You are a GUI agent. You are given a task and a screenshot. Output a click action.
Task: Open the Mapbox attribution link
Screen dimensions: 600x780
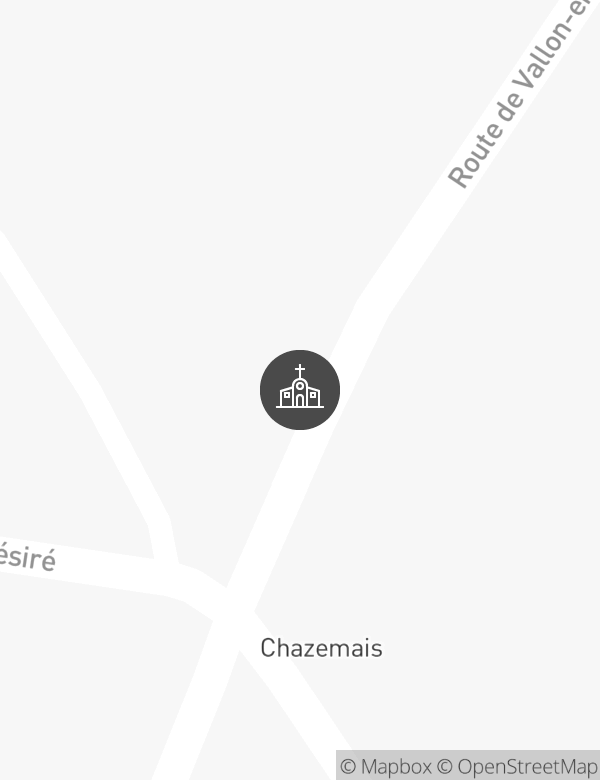point(386,767)
